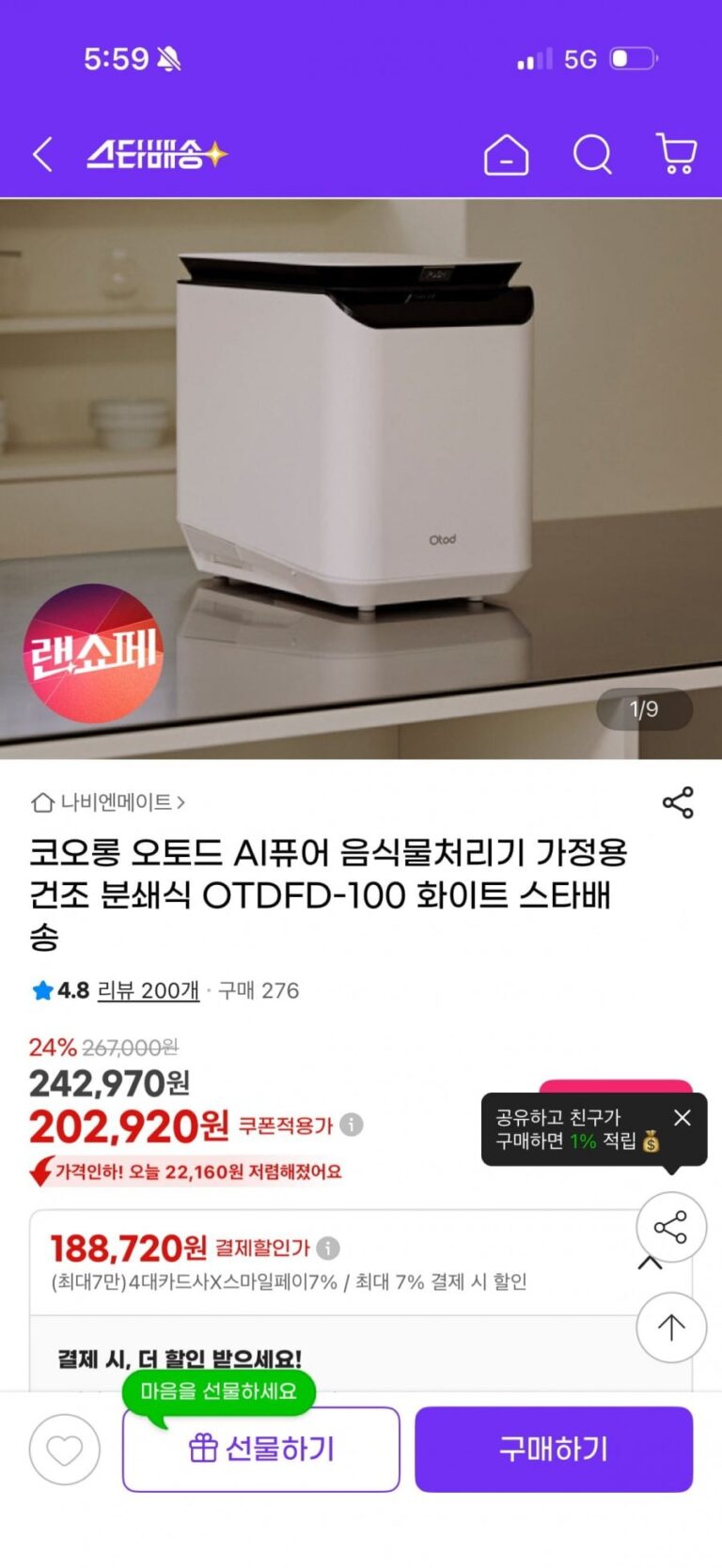The image size is (722, 1568).
Task: Jump to top with the arrow button
Action: (x=670, y=1327)
